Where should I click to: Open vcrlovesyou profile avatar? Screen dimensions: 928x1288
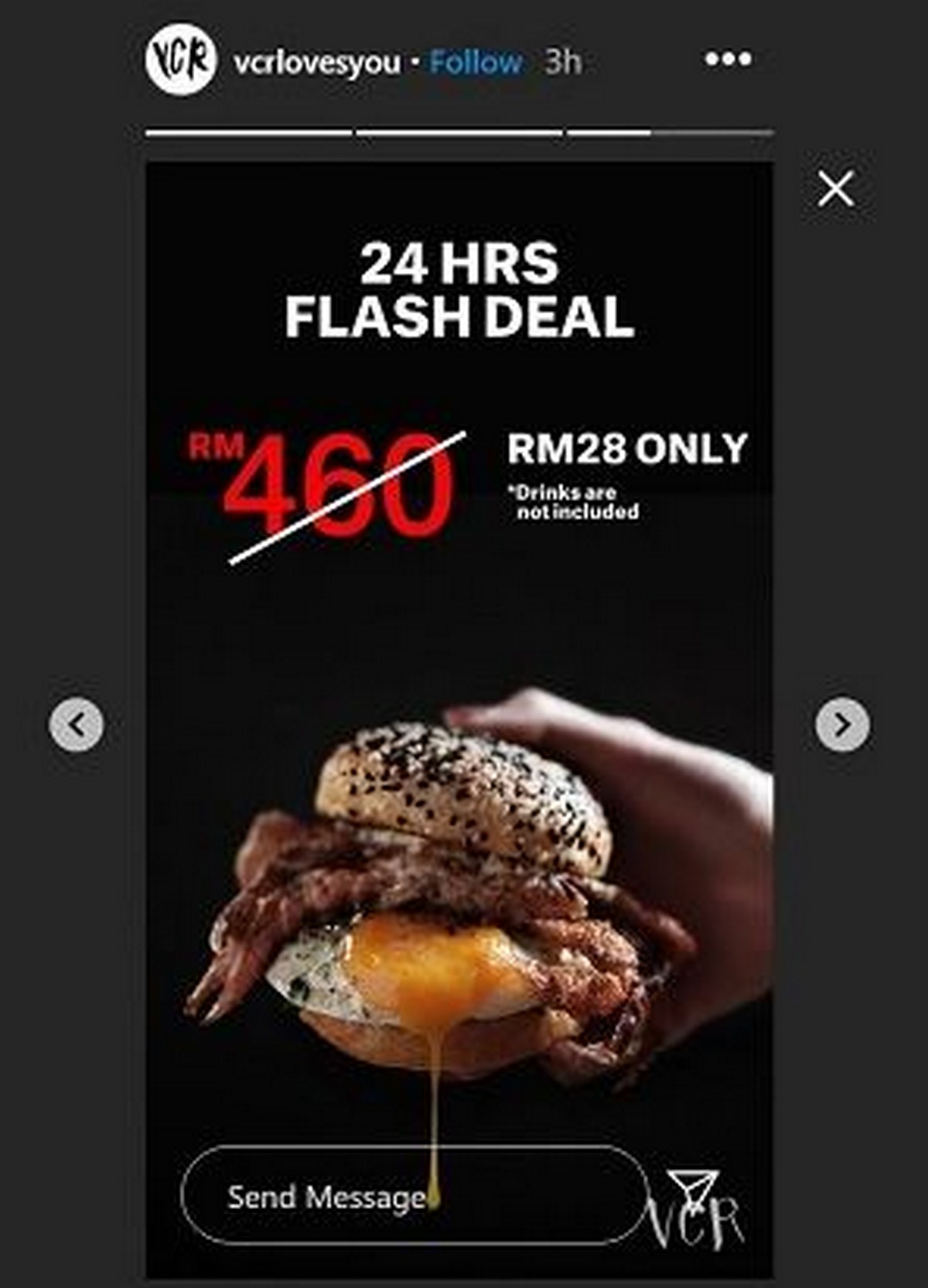[181, 60]
